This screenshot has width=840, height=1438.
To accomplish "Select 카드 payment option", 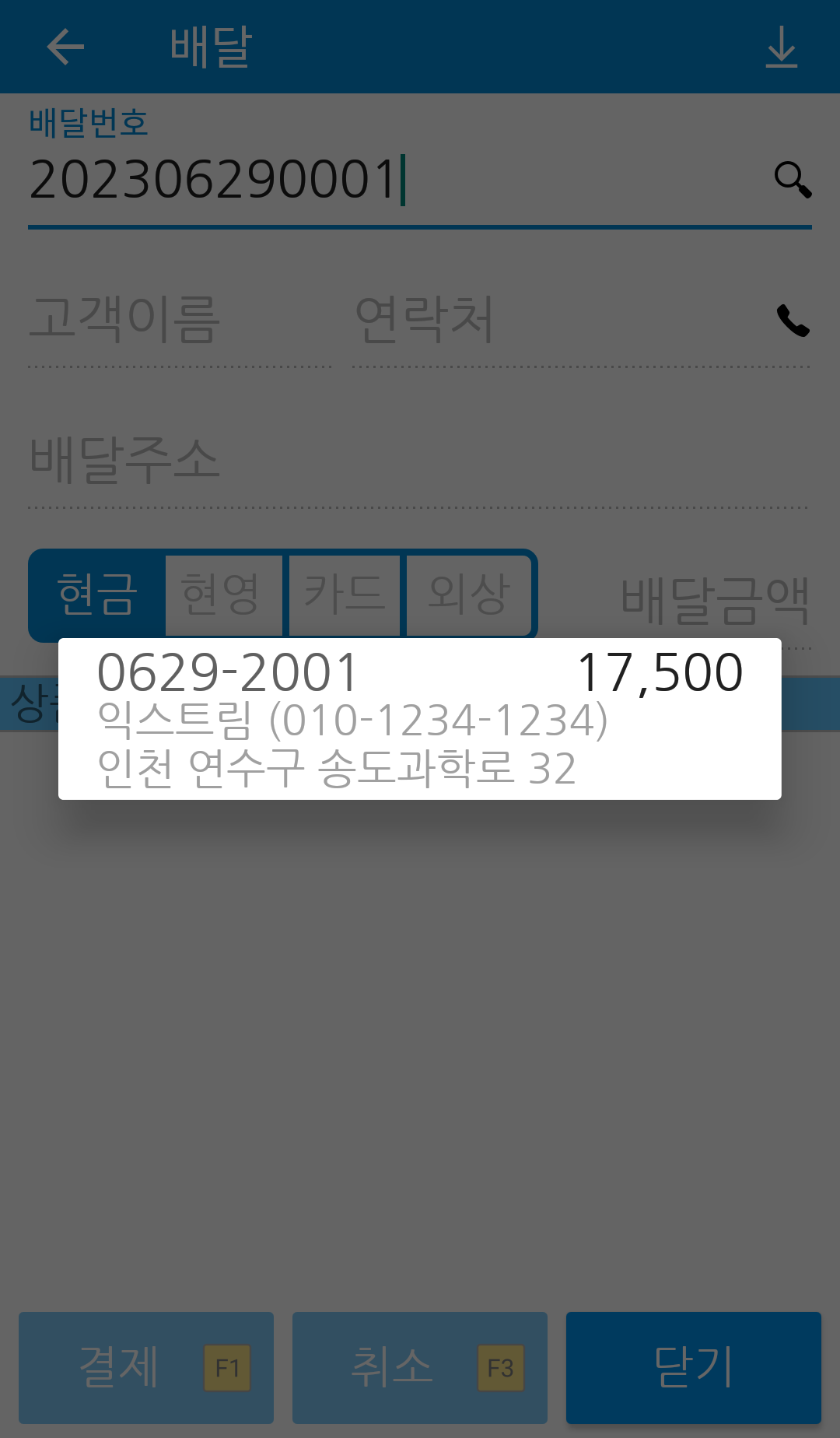I will 345,595.
